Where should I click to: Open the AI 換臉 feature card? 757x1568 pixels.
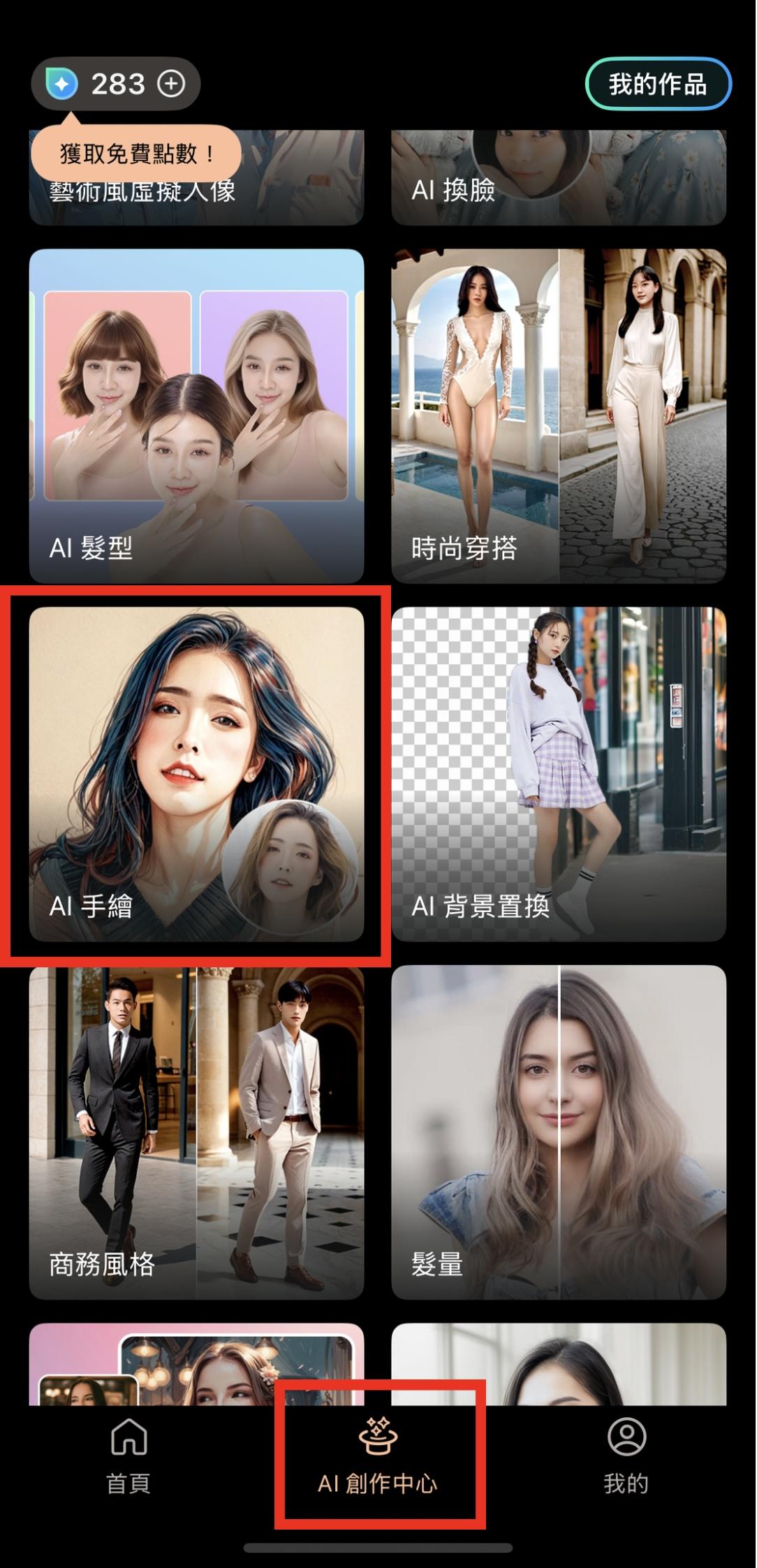(x=559, y=182)
